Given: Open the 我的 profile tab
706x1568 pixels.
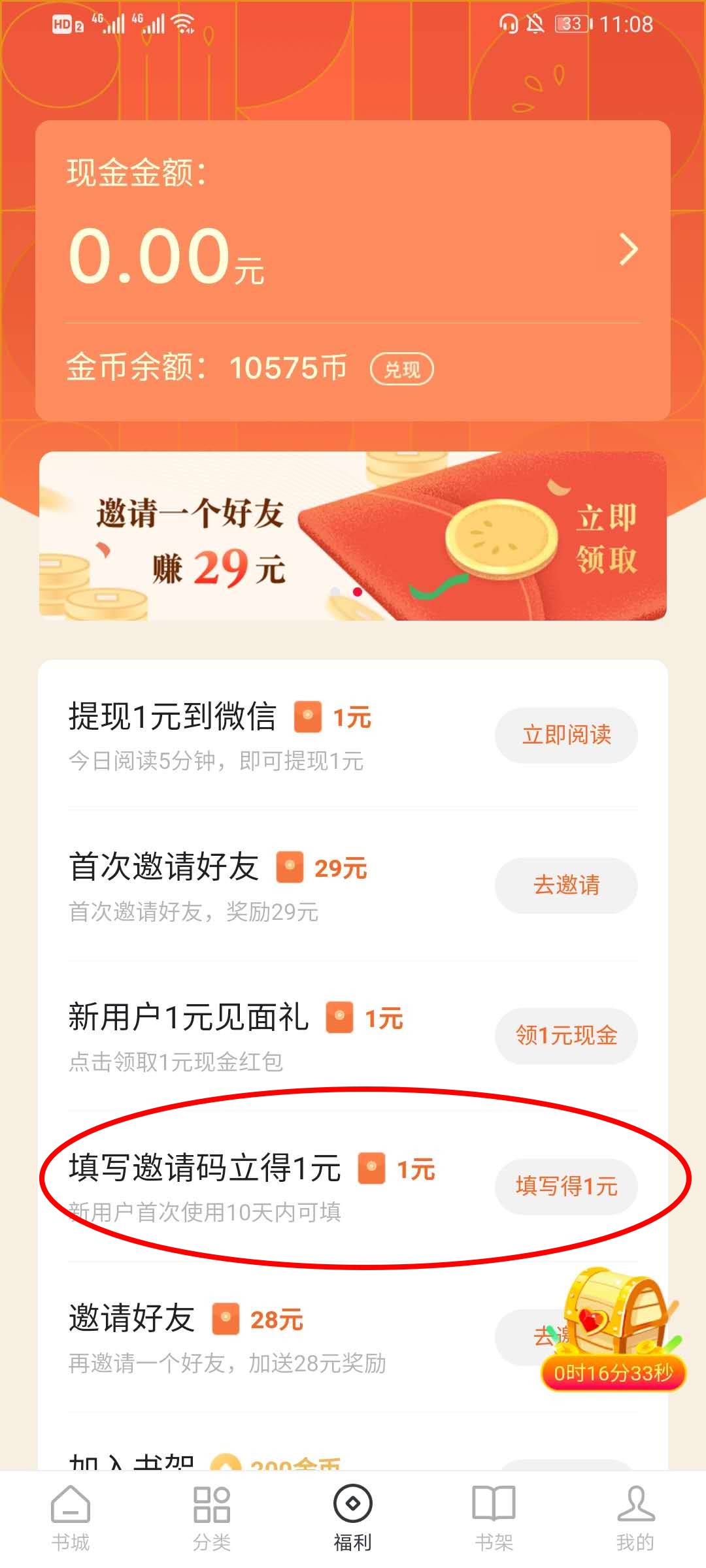Looking at the screenshot, I should tap(635, 1518).
